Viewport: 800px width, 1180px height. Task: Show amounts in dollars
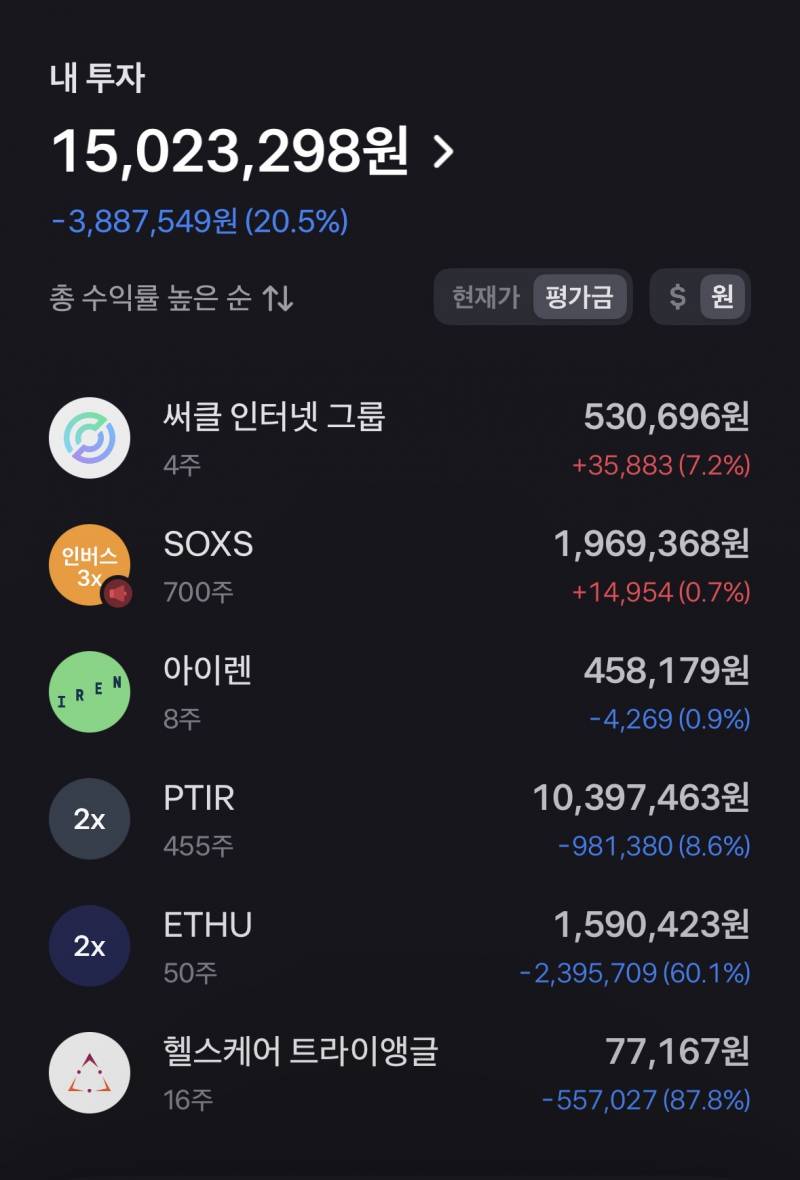click(x=677, y=297)
